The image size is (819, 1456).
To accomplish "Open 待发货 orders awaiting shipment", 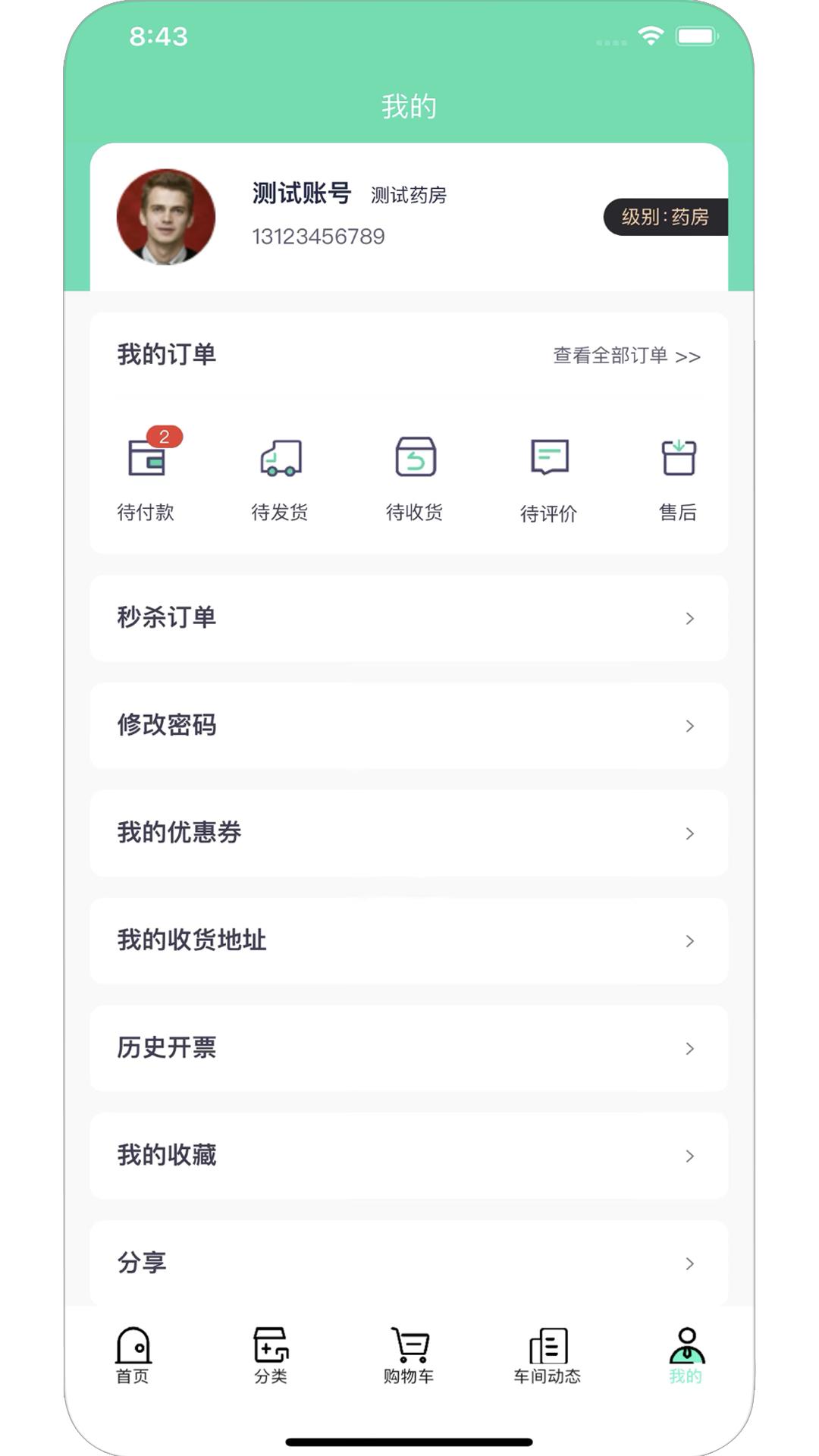I will click(x=280, y=474).
